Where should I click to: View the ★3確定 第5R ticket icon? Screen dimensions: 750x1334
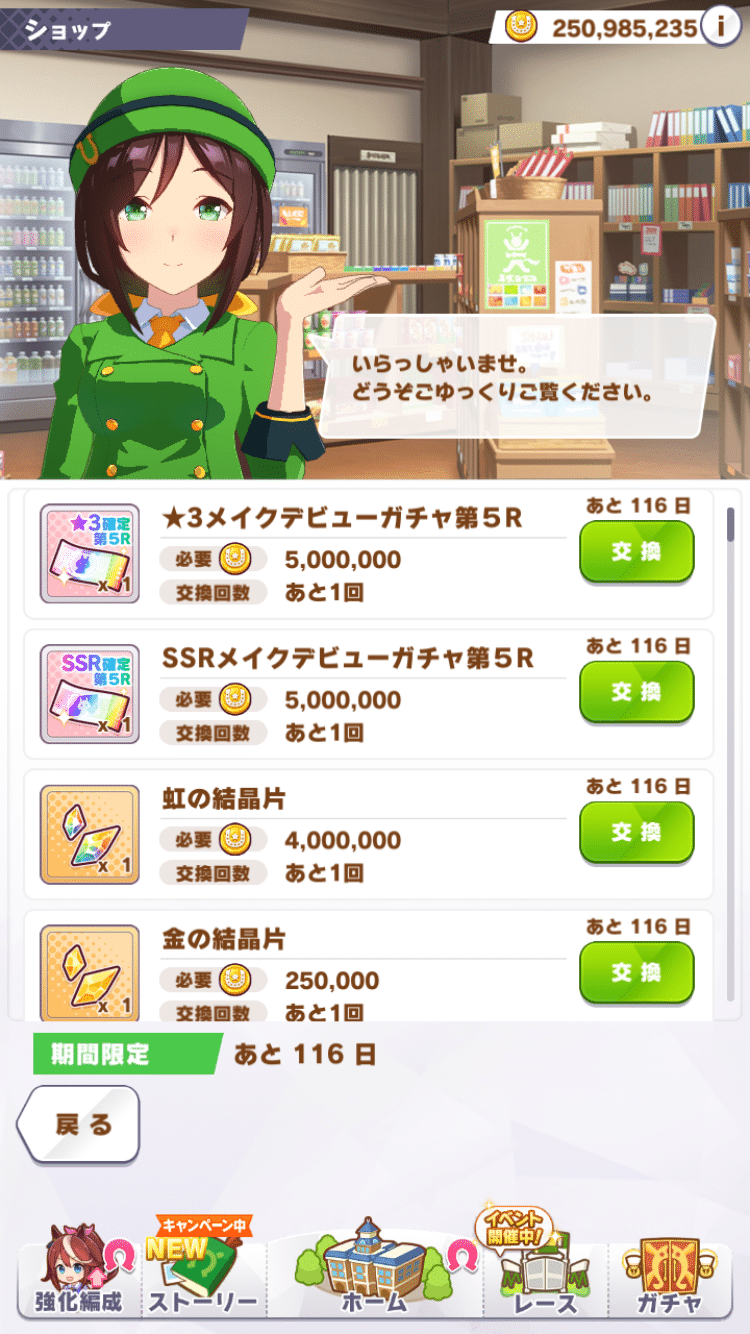(x=89, y=553)
